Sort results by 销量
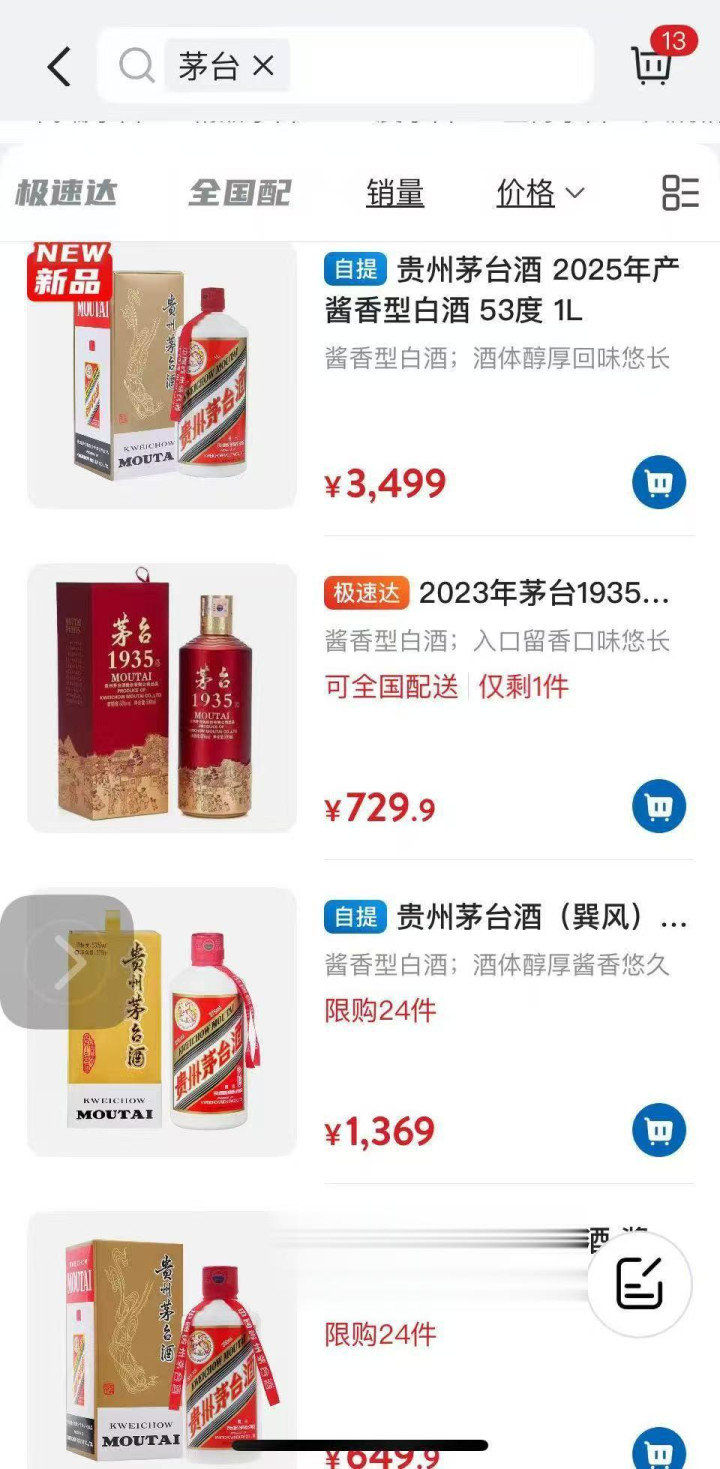This screenshot has height=1469, width=720. (x=395, y=193)
